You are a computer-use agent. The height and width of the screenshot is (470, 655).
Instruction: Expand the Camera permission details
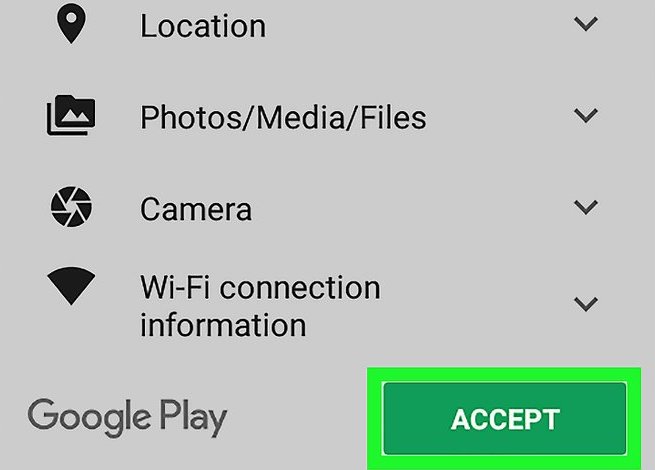(586, 208)
